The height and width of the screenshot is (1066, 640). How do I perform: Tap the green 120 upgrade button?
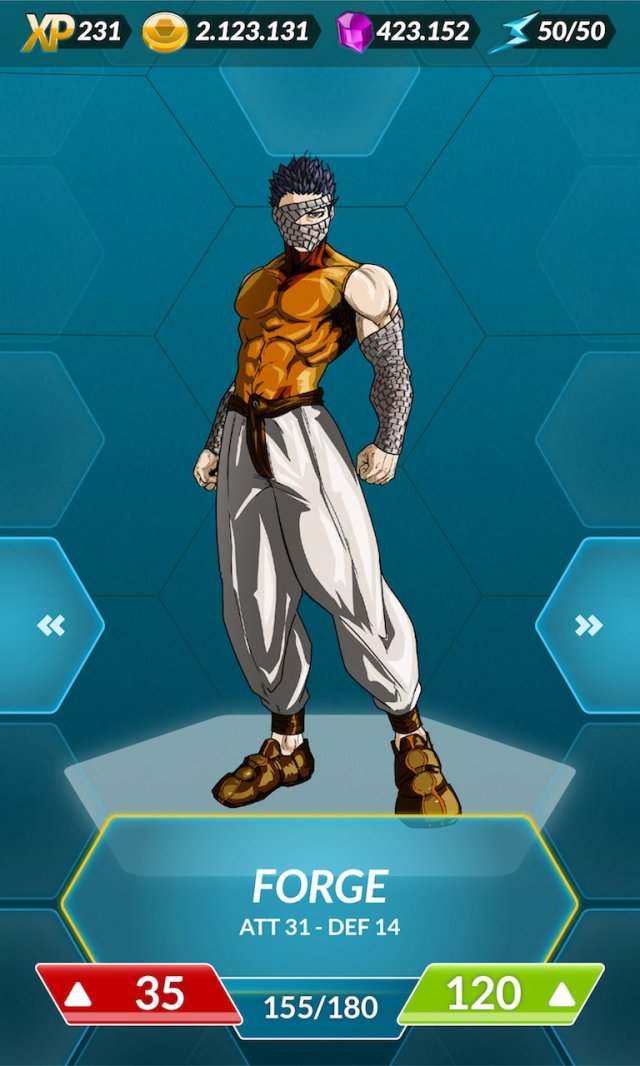click(502, 994)
